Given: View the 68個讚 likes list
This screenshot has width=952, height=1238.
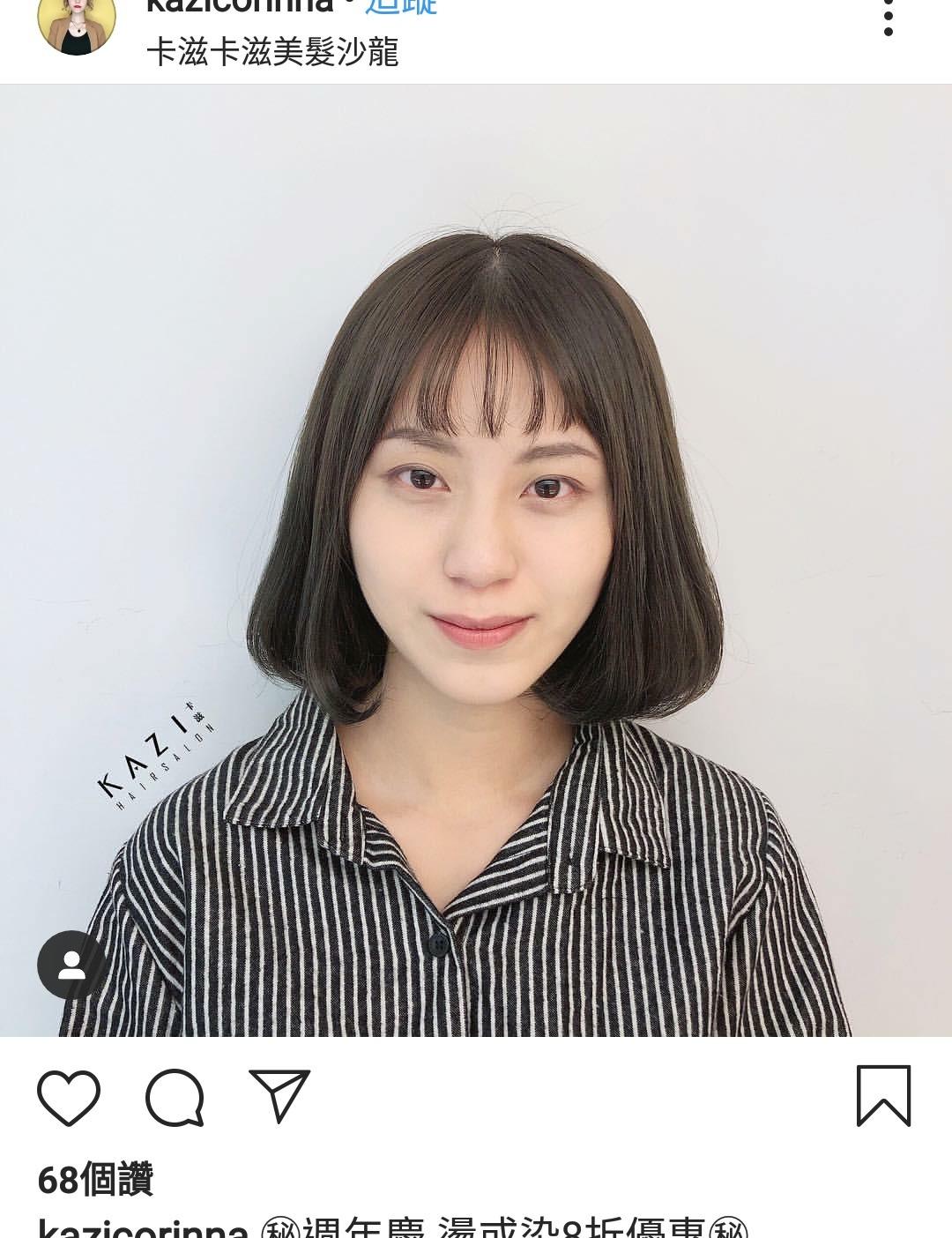Looking at the screenshot, I should (x=95, y=1179).
